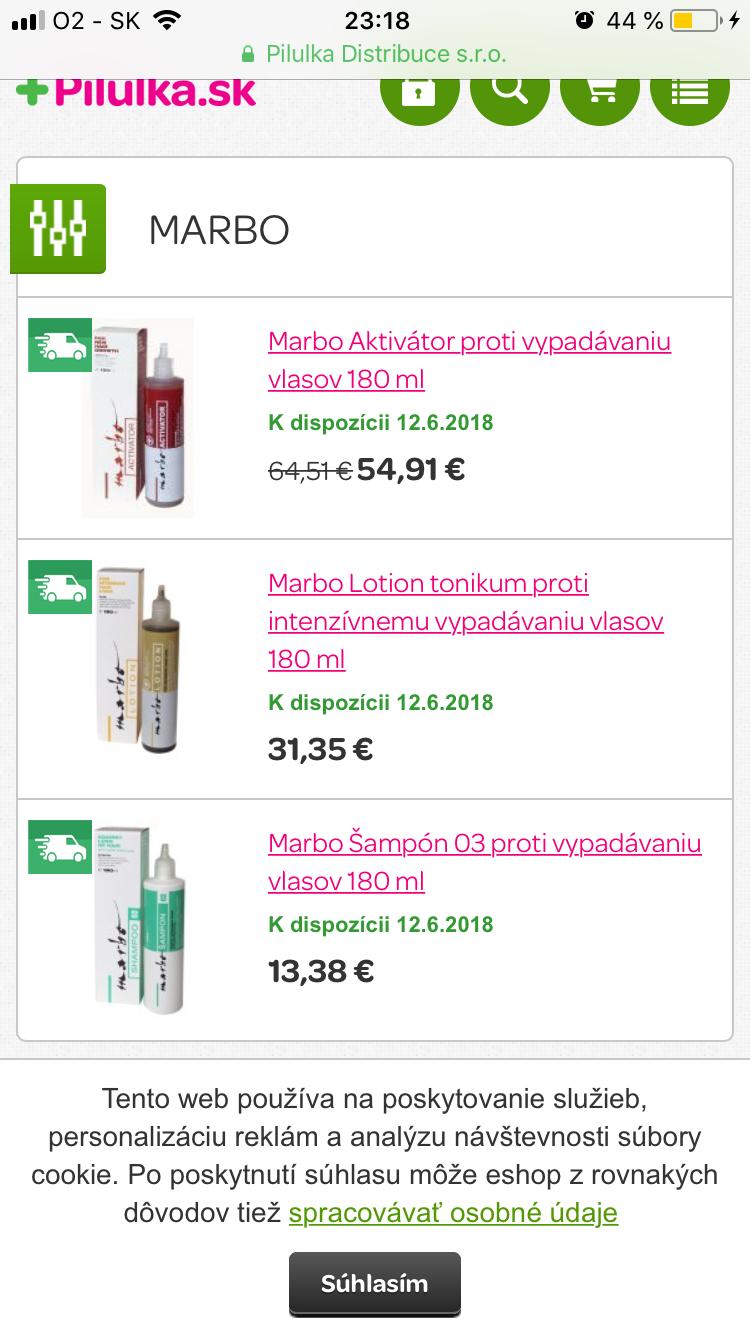Image resolution: width=750 pixels, height=1334 pixels.
Task: Open the main menu list icon
Action: tap(689, 93)
